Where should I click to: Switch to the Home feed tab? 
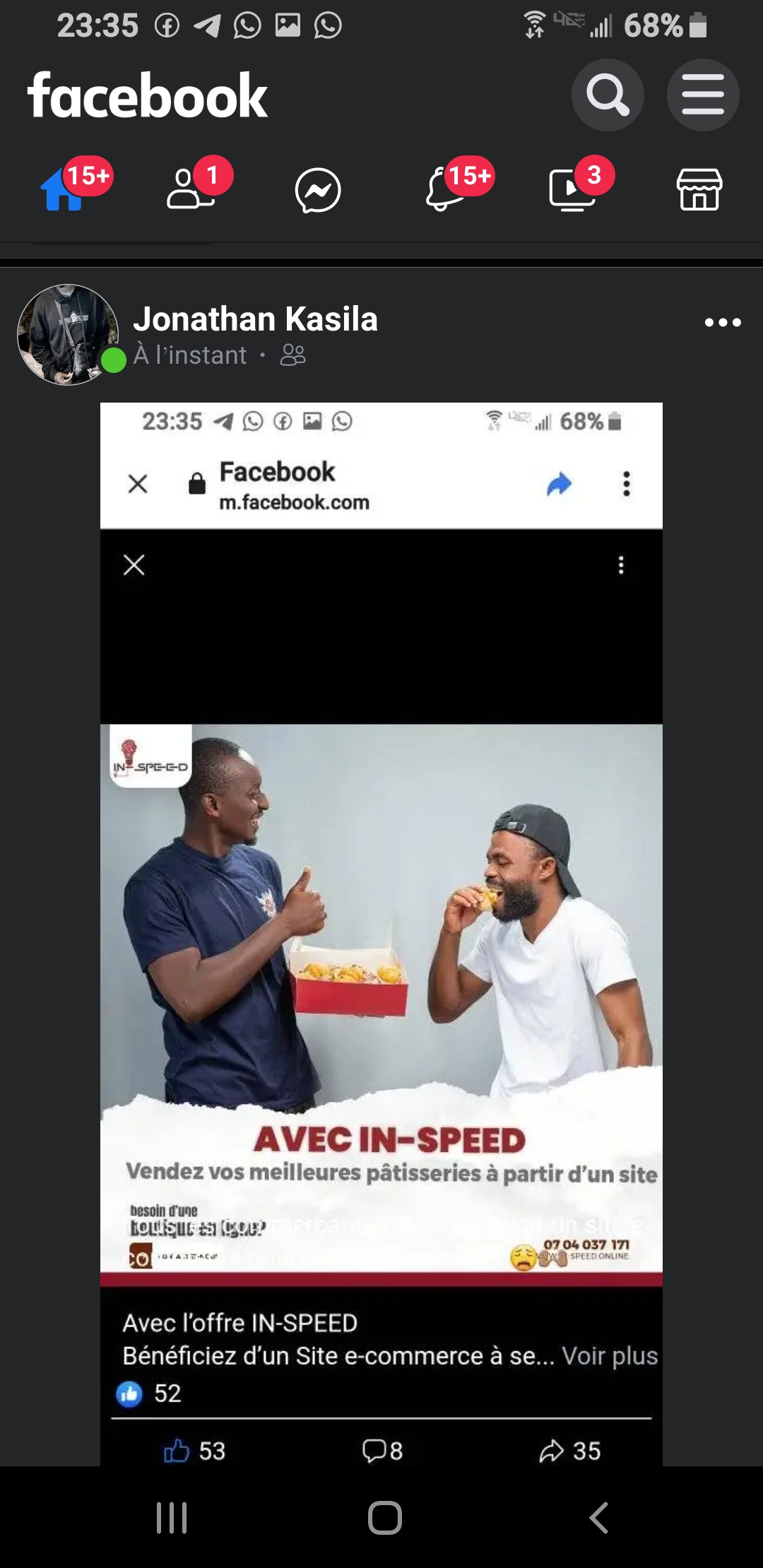click(x=64, y=191)
